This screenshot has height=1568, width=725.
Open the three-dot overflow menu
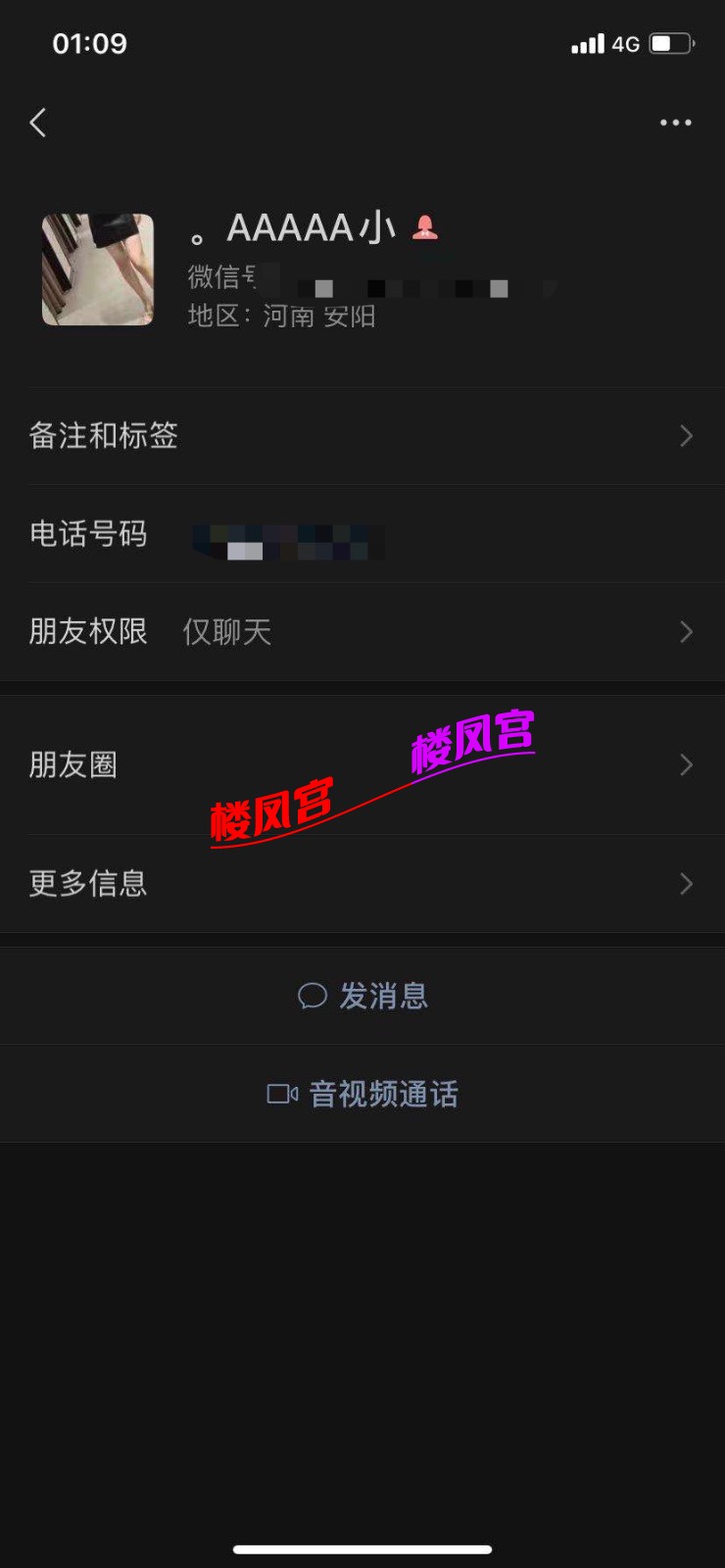coord(675,122)
